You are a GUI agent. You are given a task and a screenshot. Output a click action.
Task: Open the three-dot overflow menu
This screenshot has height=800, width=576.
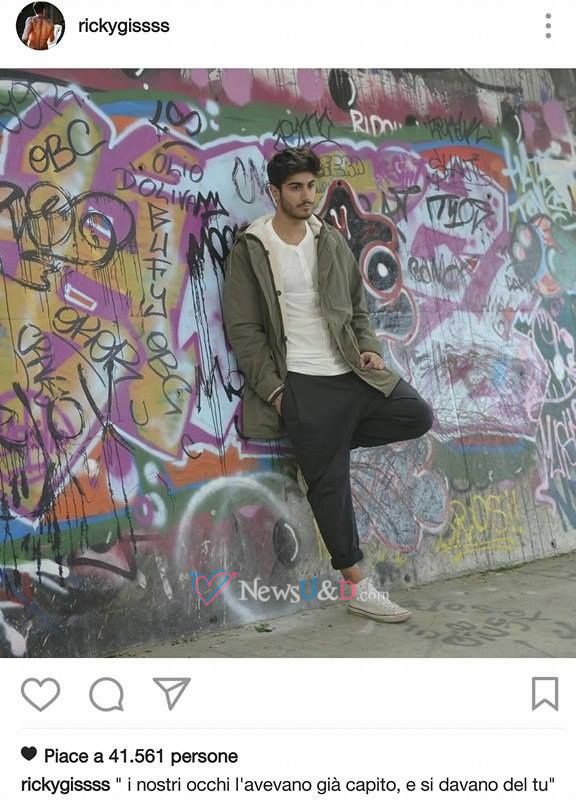pos(548,26)
